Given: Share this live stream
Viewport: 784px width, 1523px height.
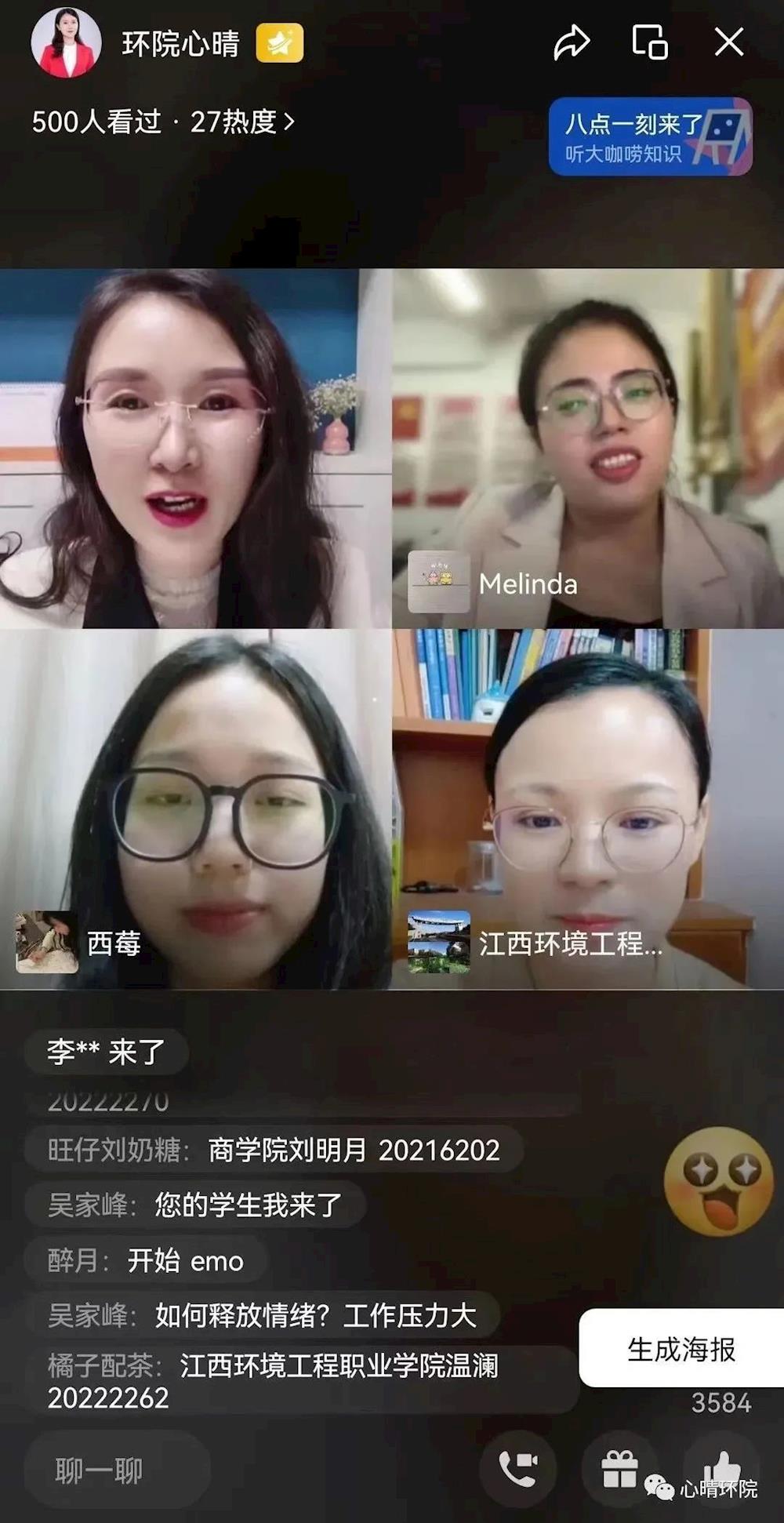Looking at the screenshot, I should (572, 42).
